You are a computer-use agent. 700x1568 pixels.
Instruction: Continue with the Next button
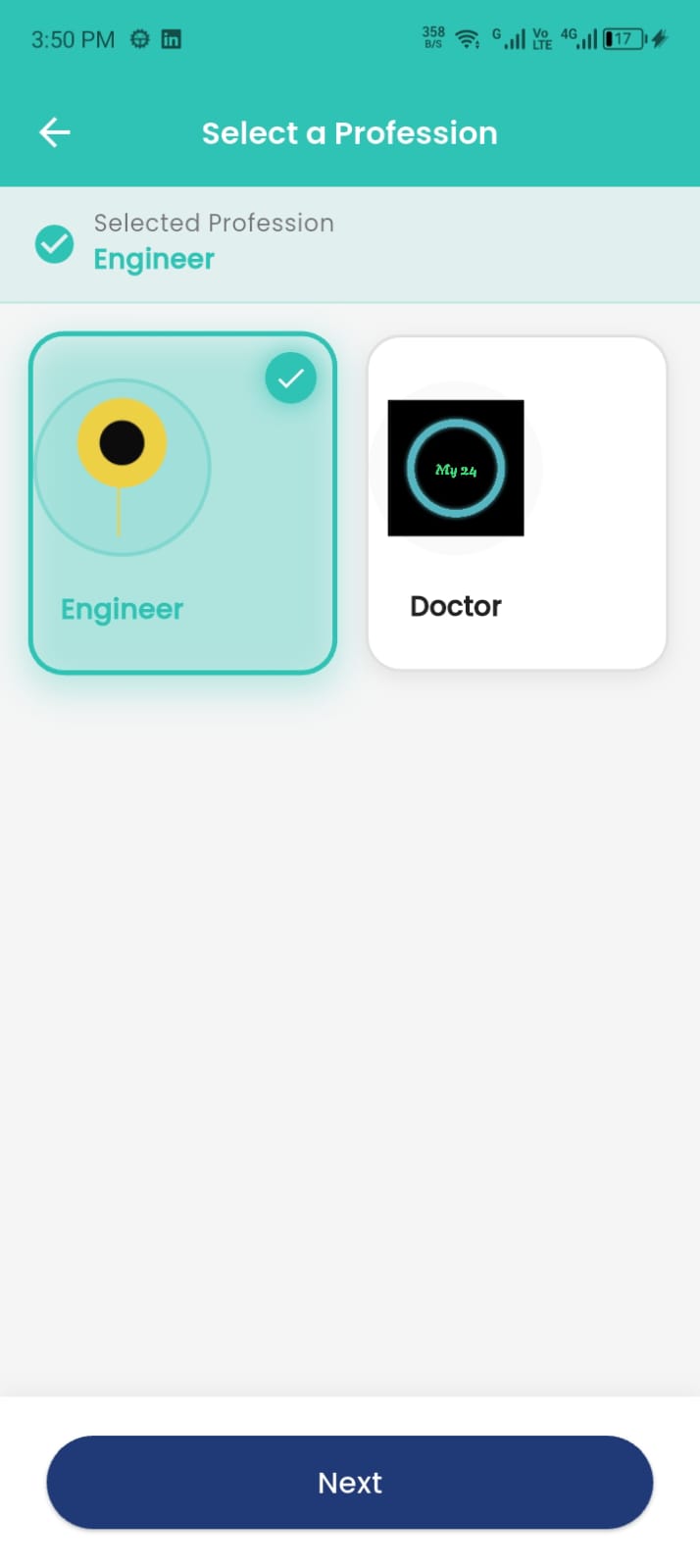[x=350, y=1482]
